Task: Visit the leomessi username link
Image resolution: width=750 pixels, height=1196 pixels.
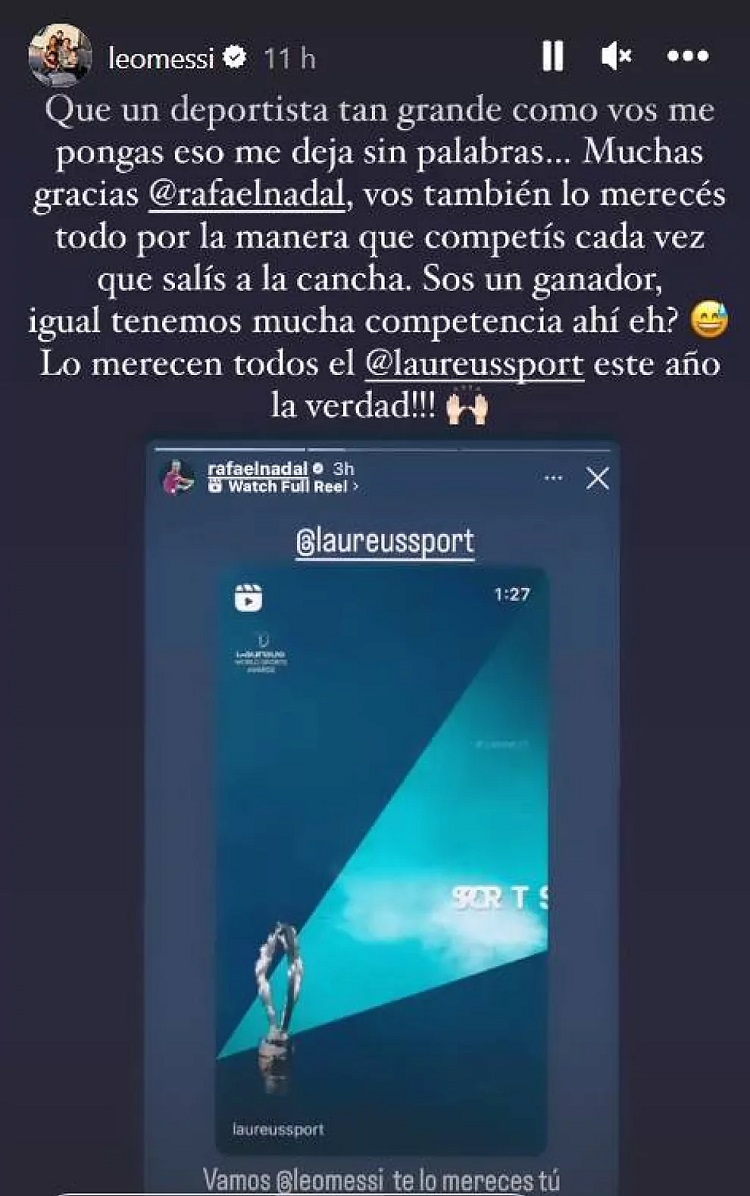Action: (x=160, y=59)
